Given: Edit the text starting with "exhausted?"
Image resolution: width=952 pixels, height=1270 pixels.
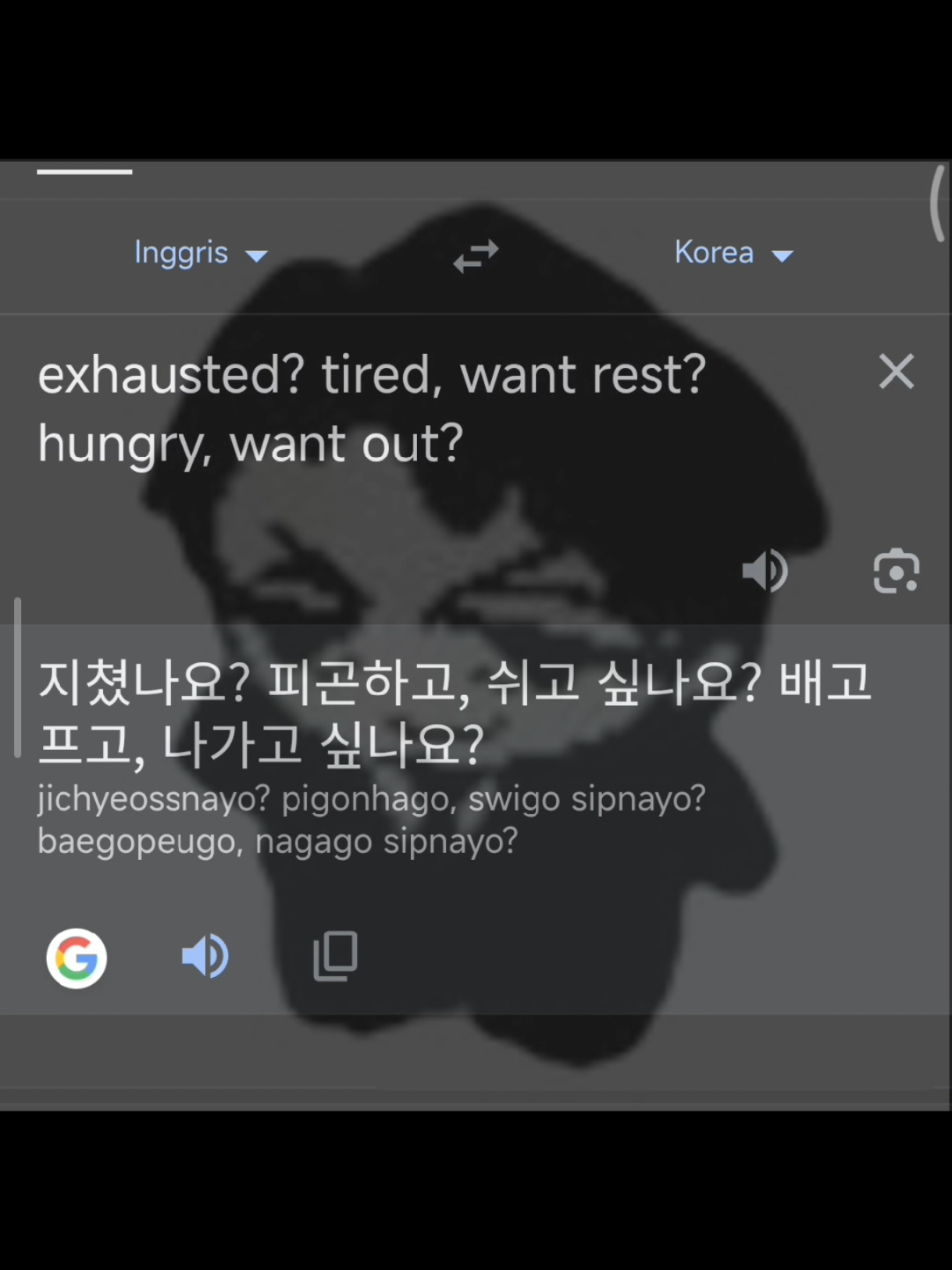Looking at the screenshot, I should (x=372, y=408).
